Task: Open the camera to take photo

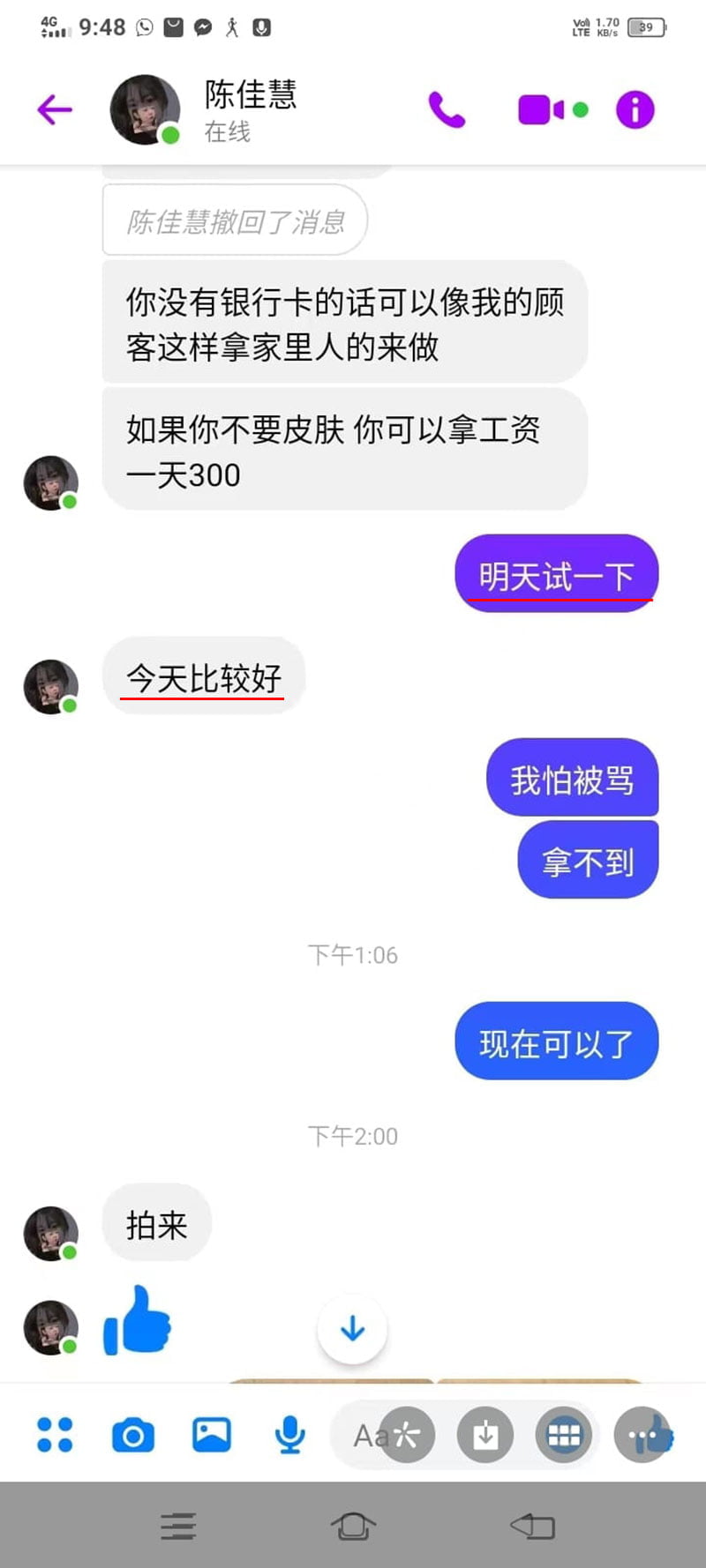Action: [133, 1435]
